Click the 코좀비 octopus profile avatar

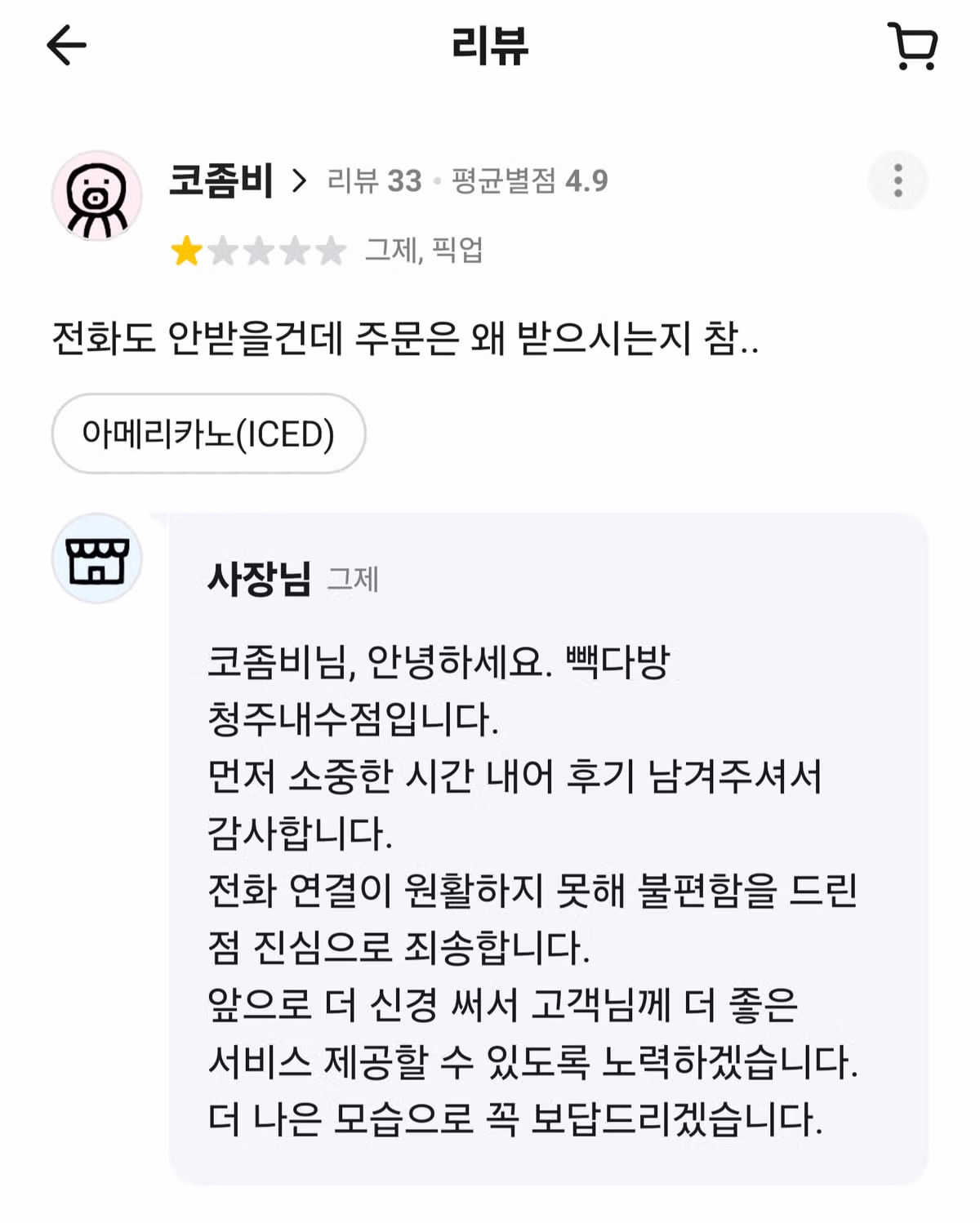click(x=96, y=196)
